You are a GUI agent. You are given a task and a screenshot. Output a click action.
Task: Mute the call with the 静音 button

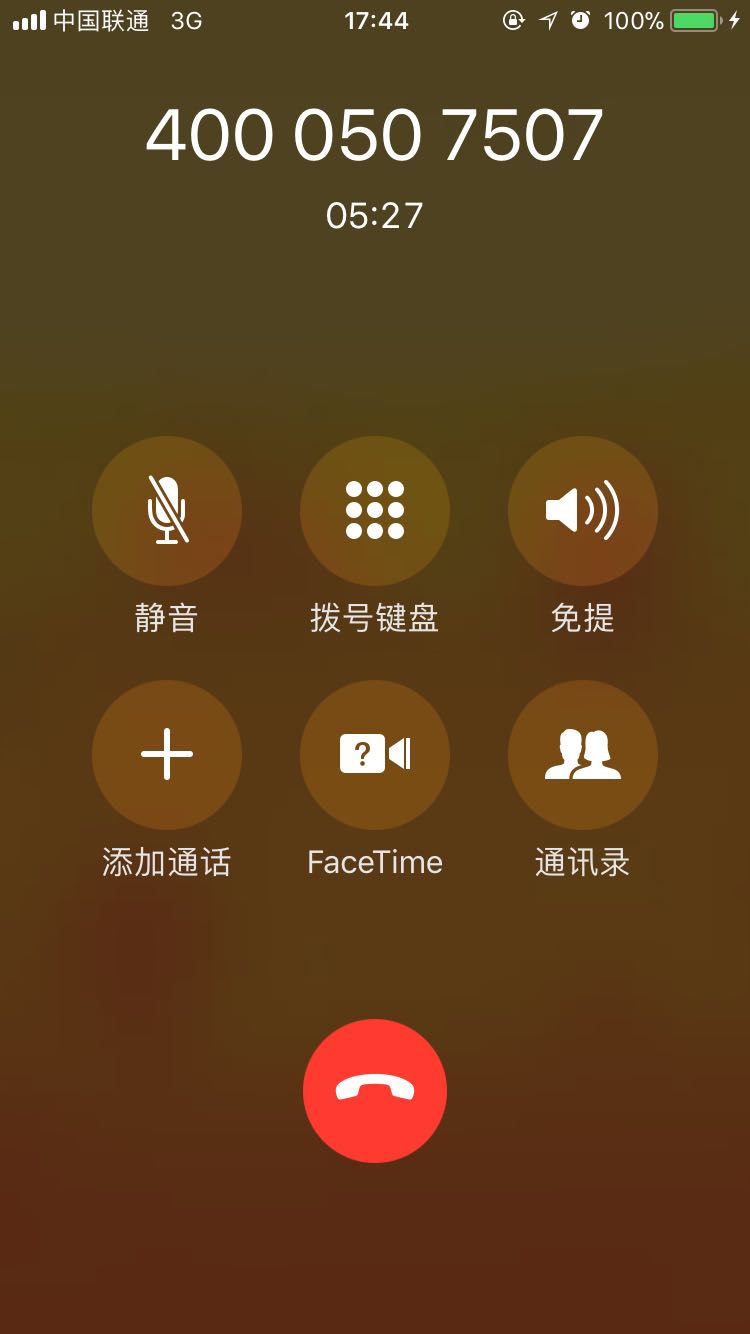pyautogui.click(x=167, y=510)
